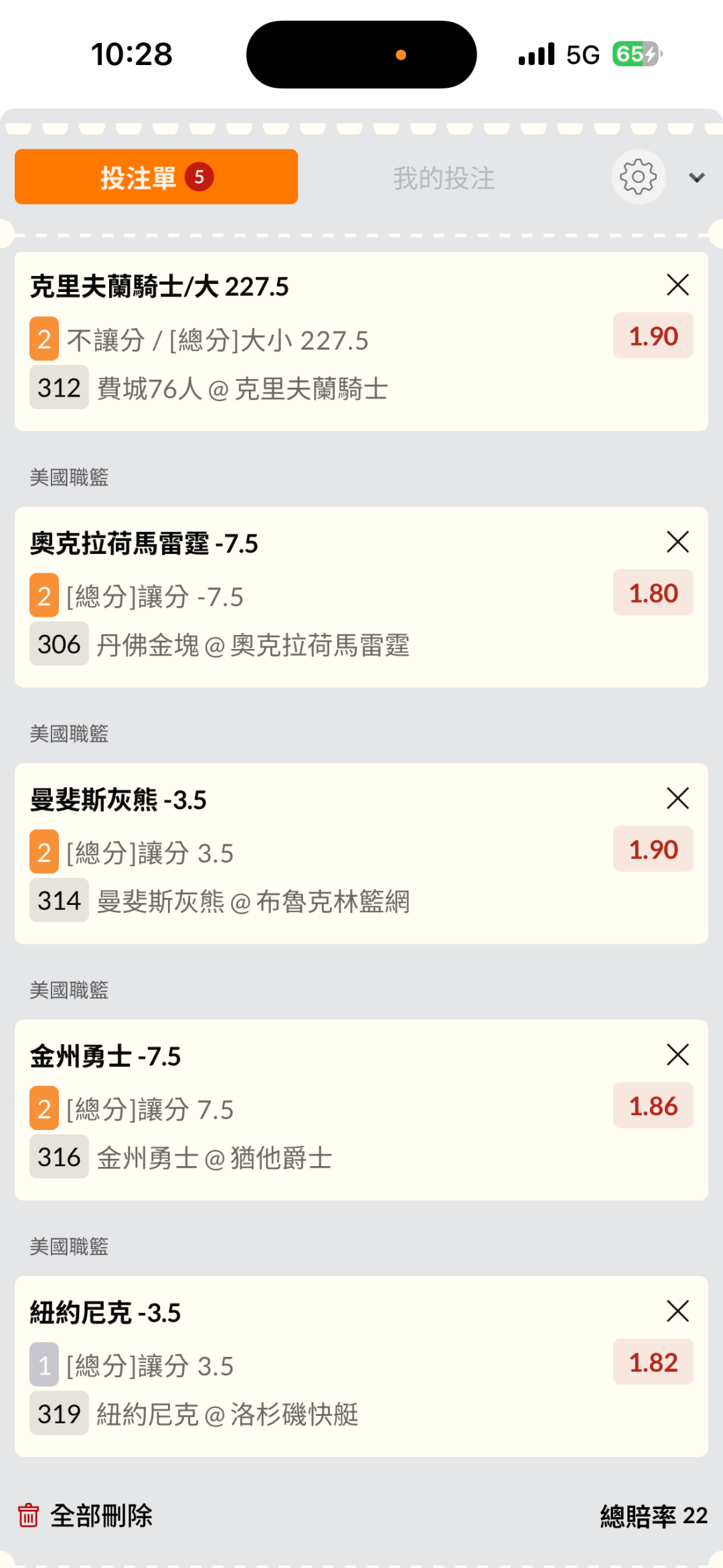Viewport: 723px width, 1568px height.
Task: Collapse the bet slip with the chevron
Action: (697, 177)
